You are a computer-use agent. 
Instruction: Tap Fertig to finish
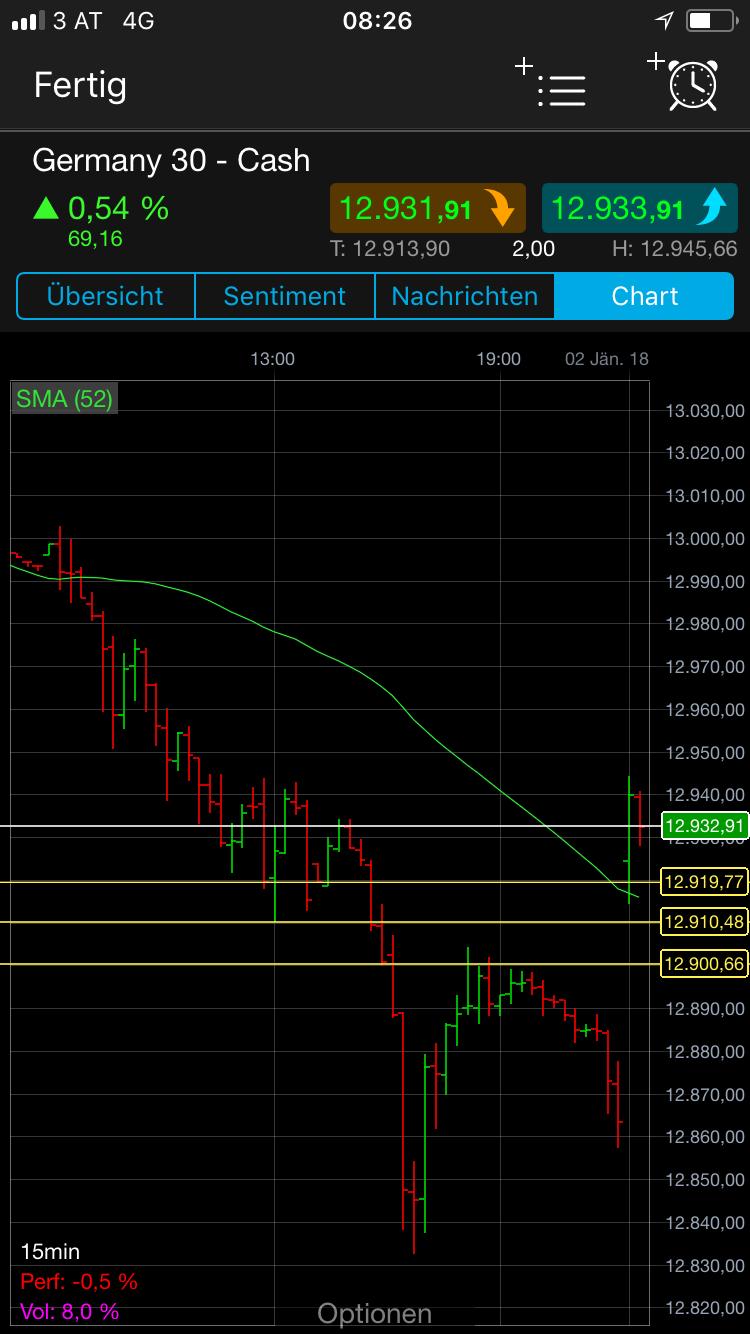point(80,86)
